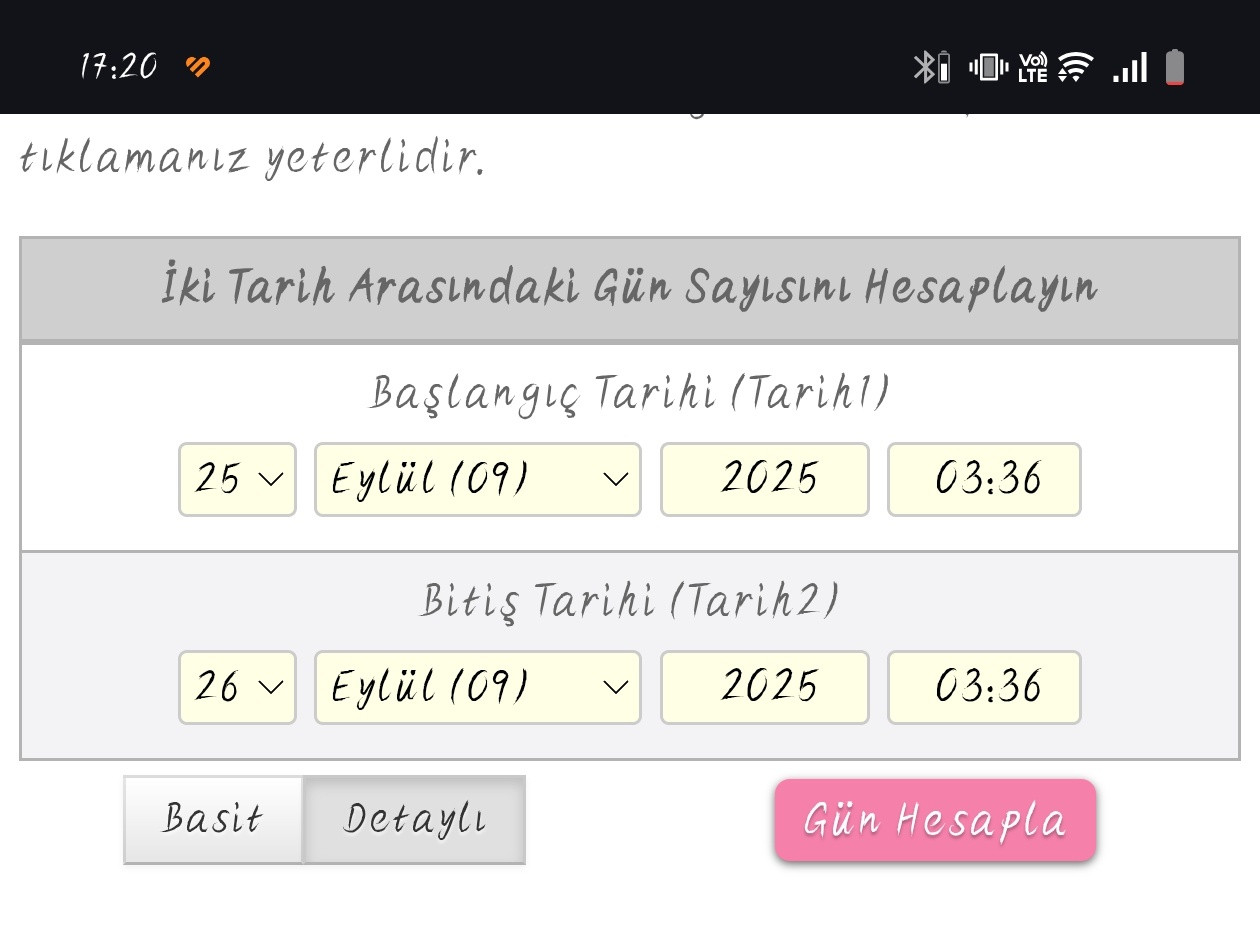Edit the end date time field 03:36
Screen dimensions: 1260x934
pyautogui.click(x=984, y=687)
